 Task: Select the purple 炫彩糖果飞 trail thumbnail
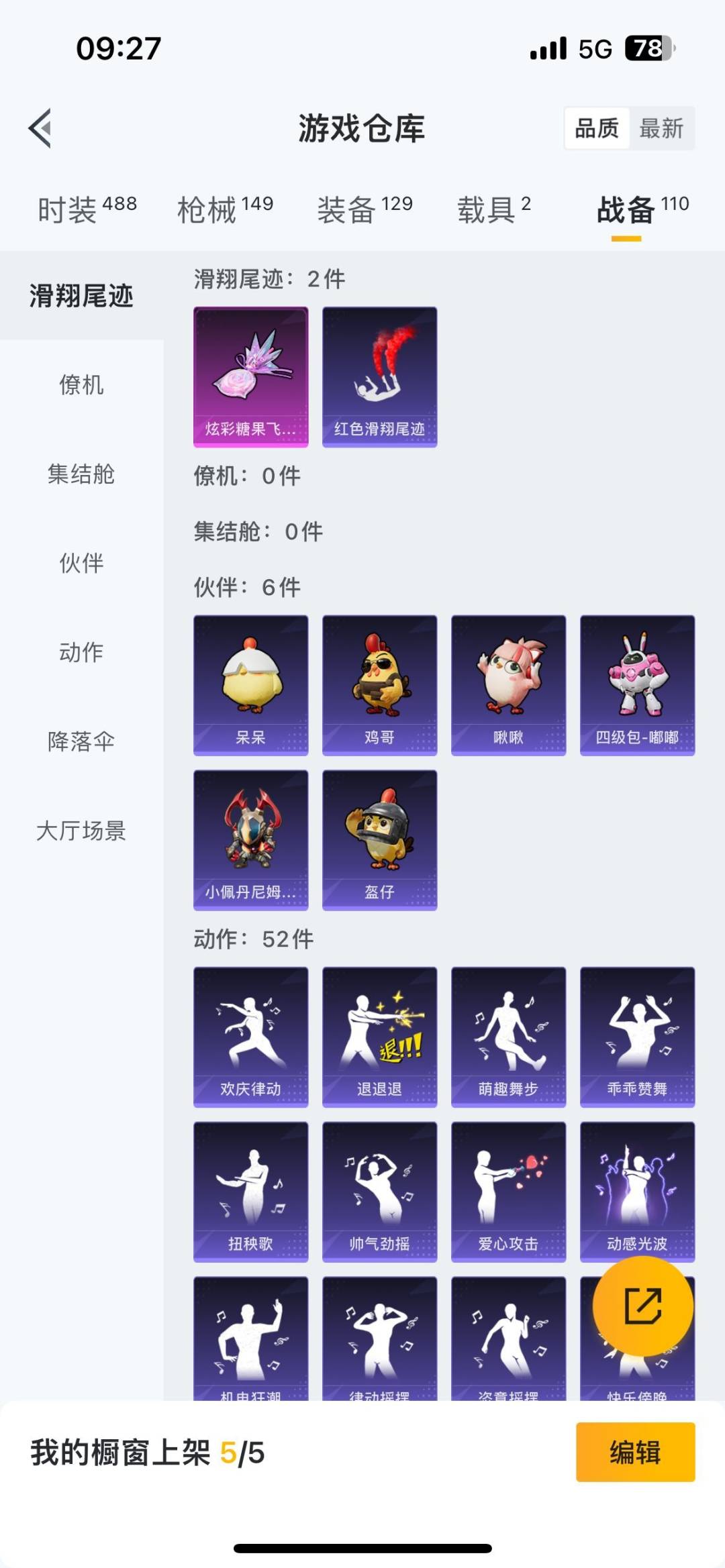coord(250,376)
